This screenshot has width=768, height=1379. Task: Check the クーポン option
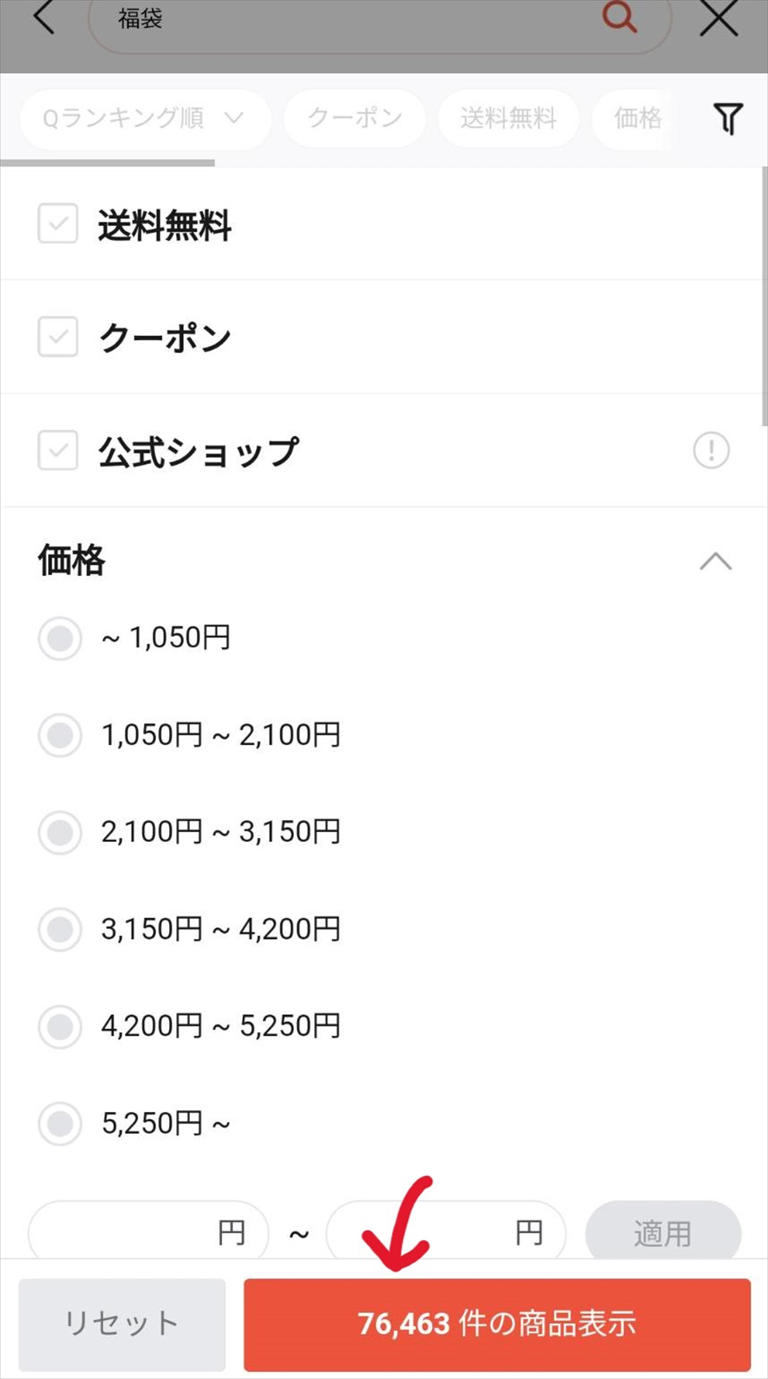coord(58,336)
